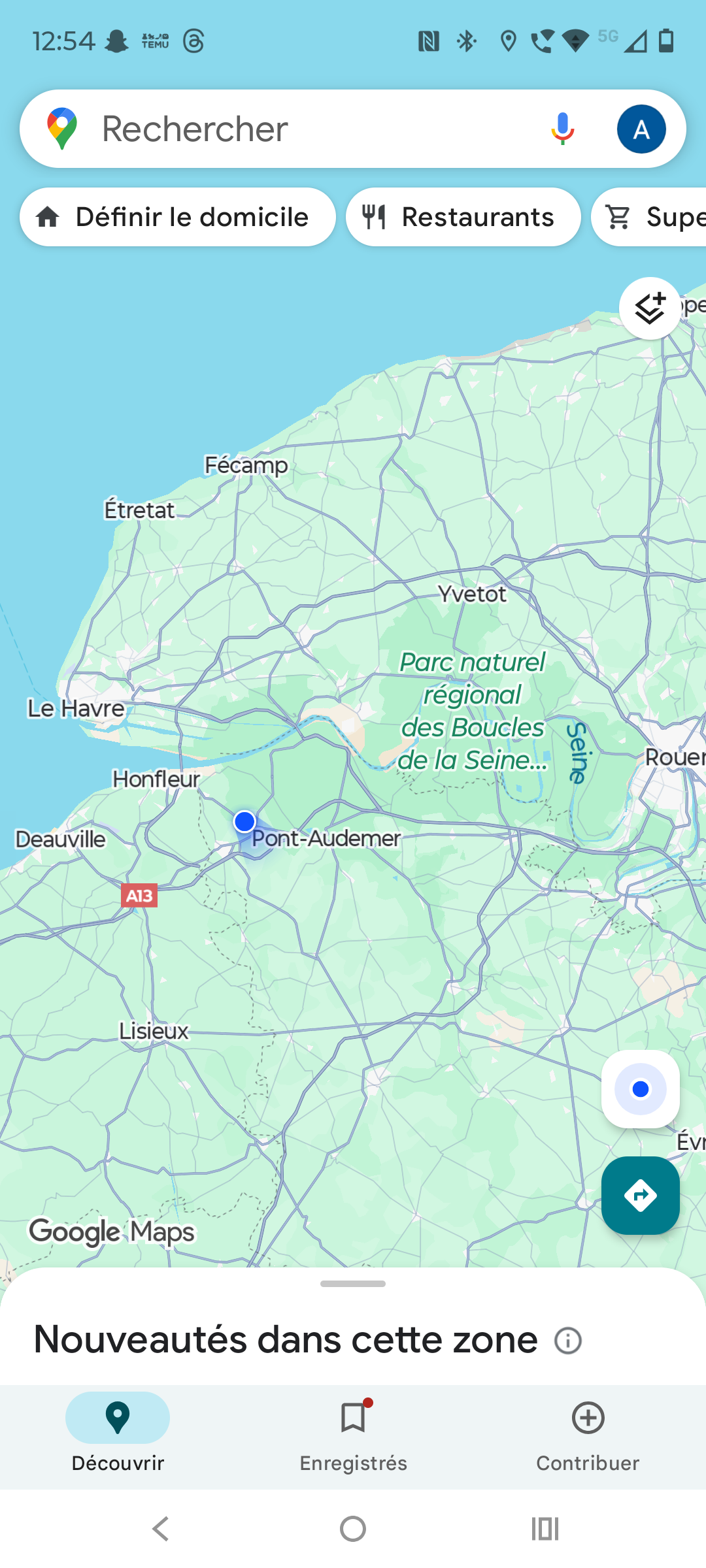Go to the phone's home screen
Image resolution: width=706 pixels, height=1568 pixels.
(353, 1529)
